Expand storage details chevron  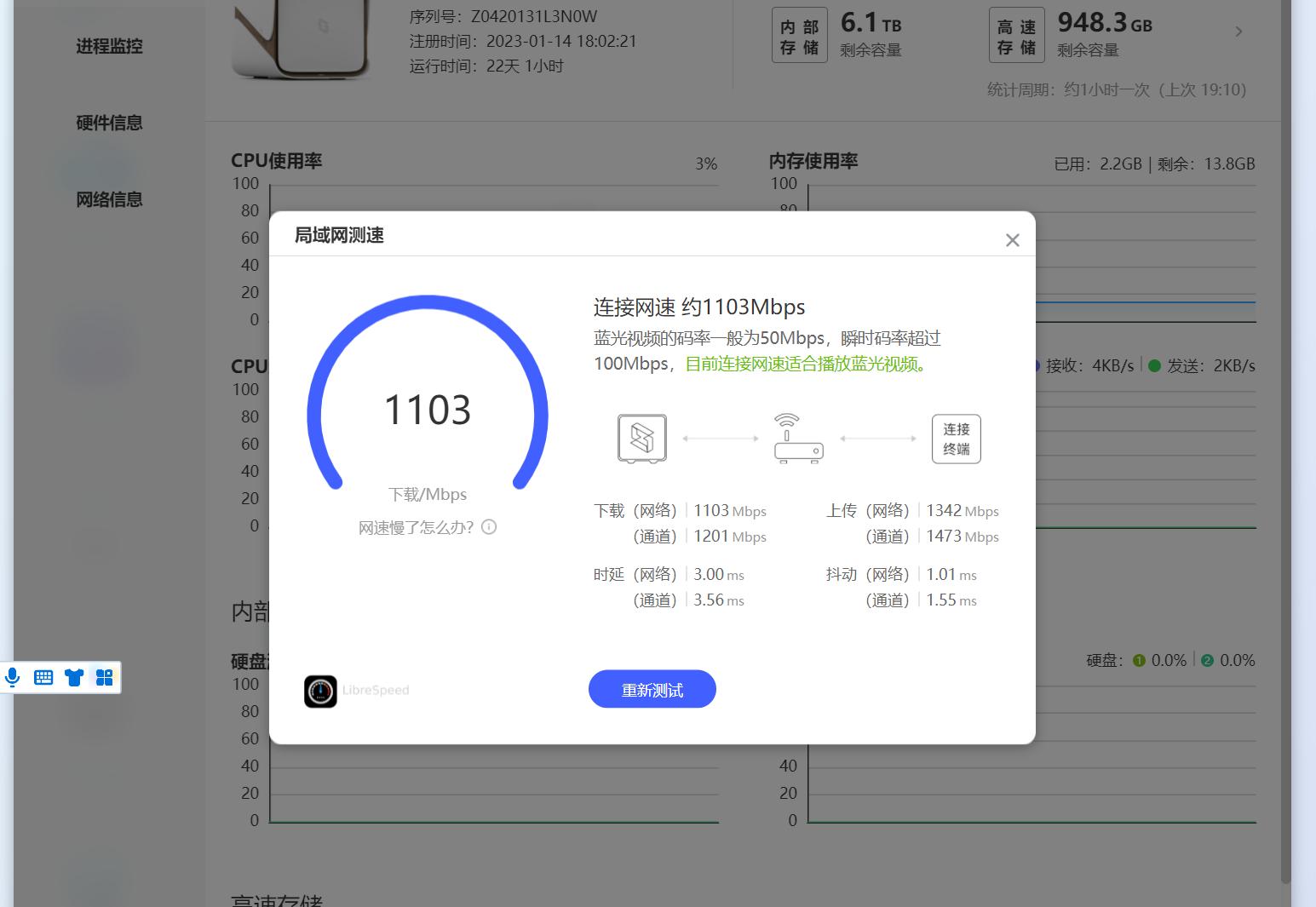click(x=1238, y=32)
